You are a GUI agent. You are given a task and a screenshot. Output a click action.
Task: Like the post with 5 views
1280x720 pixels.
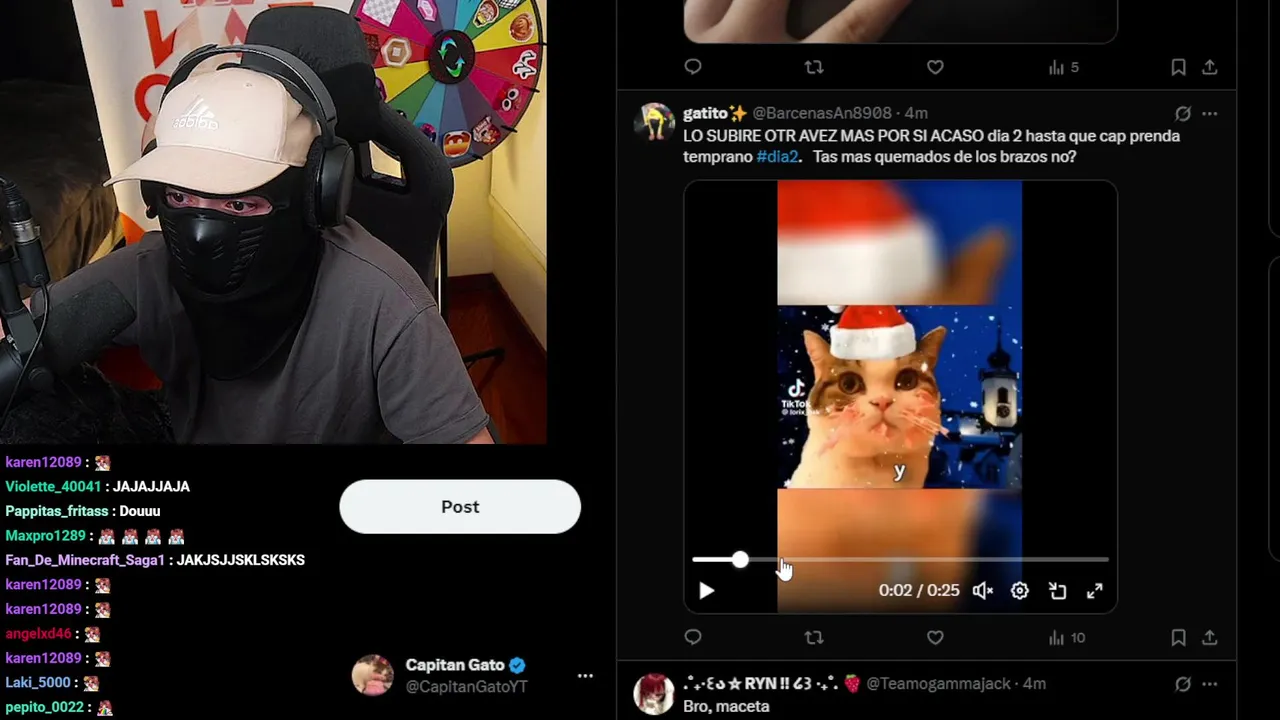[x=935, y=67]
